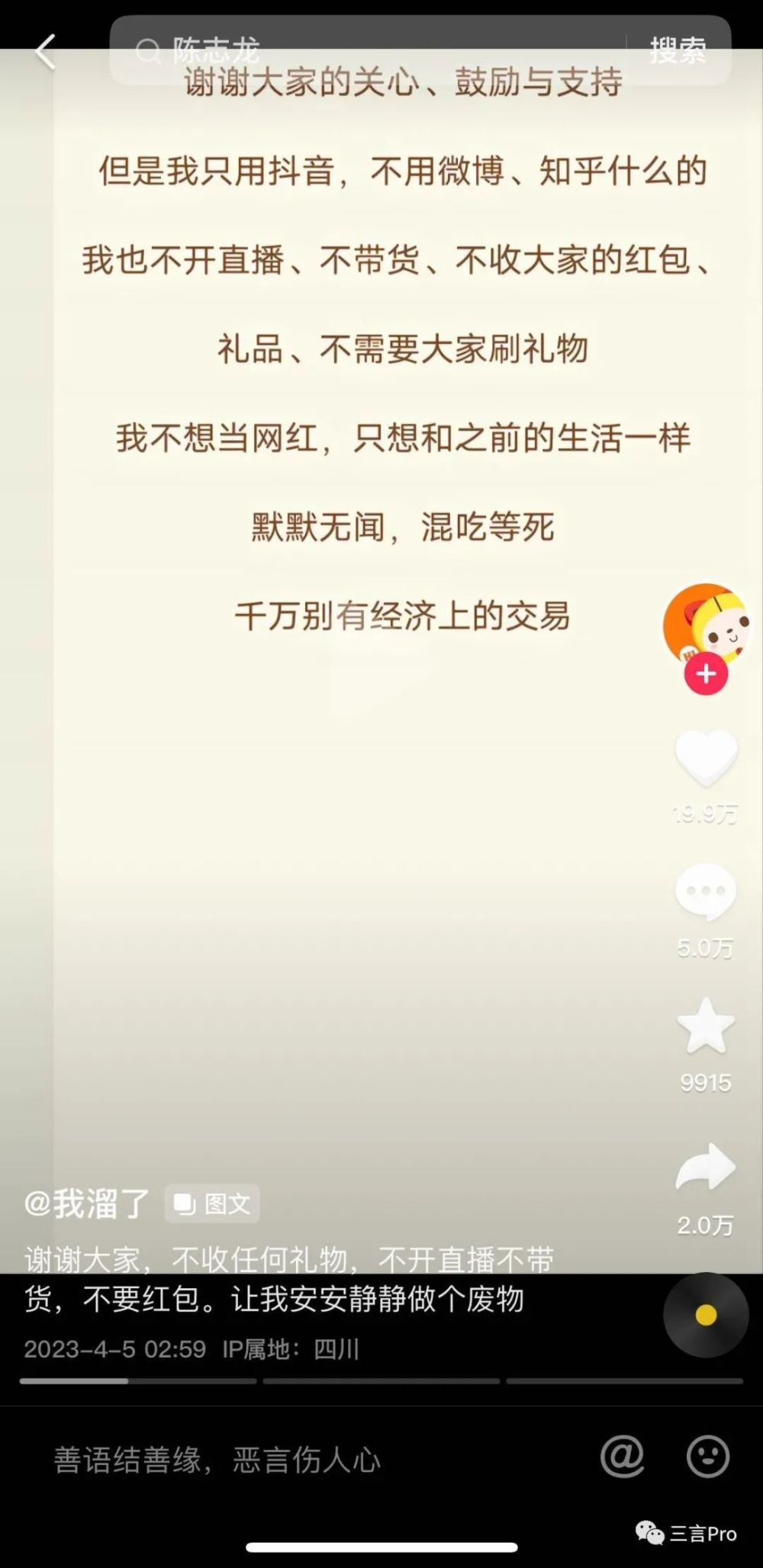Open the comments bubble

pyautogui.click(x=706, y=891)
